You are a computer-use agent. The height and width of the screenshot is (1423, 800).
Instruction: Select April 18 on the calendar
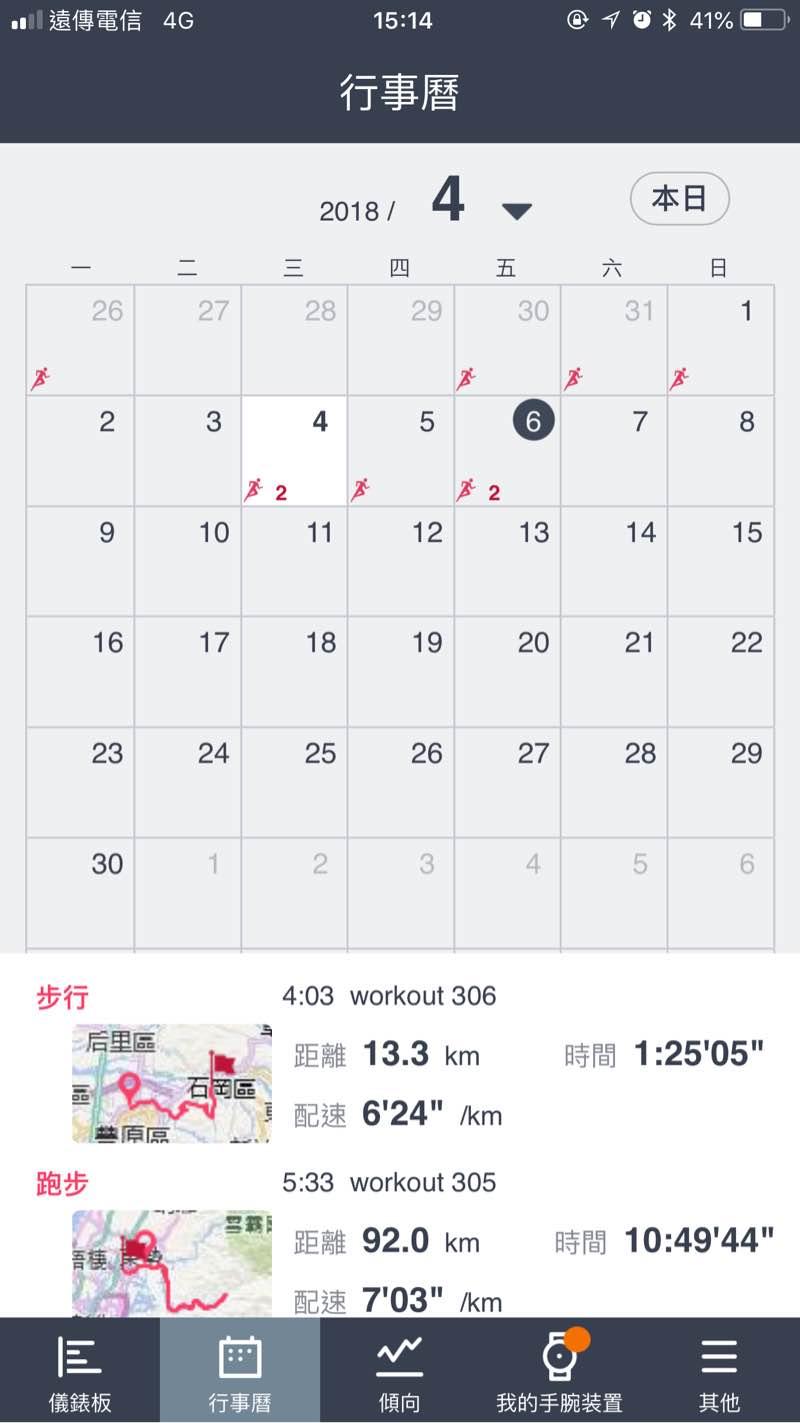(294, 671)
